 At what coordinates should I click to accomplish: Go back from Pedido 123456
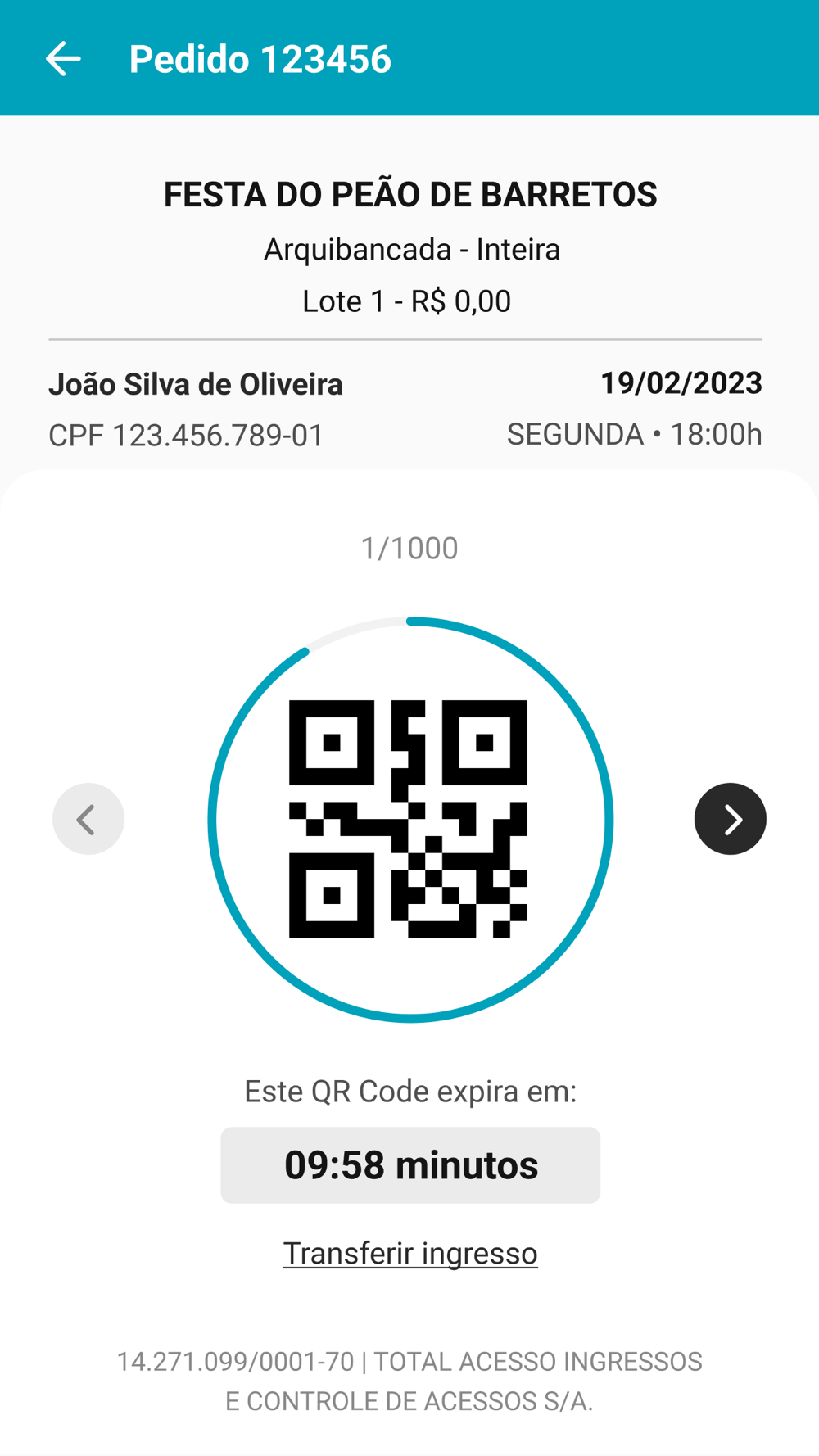(x=63, y=59)
